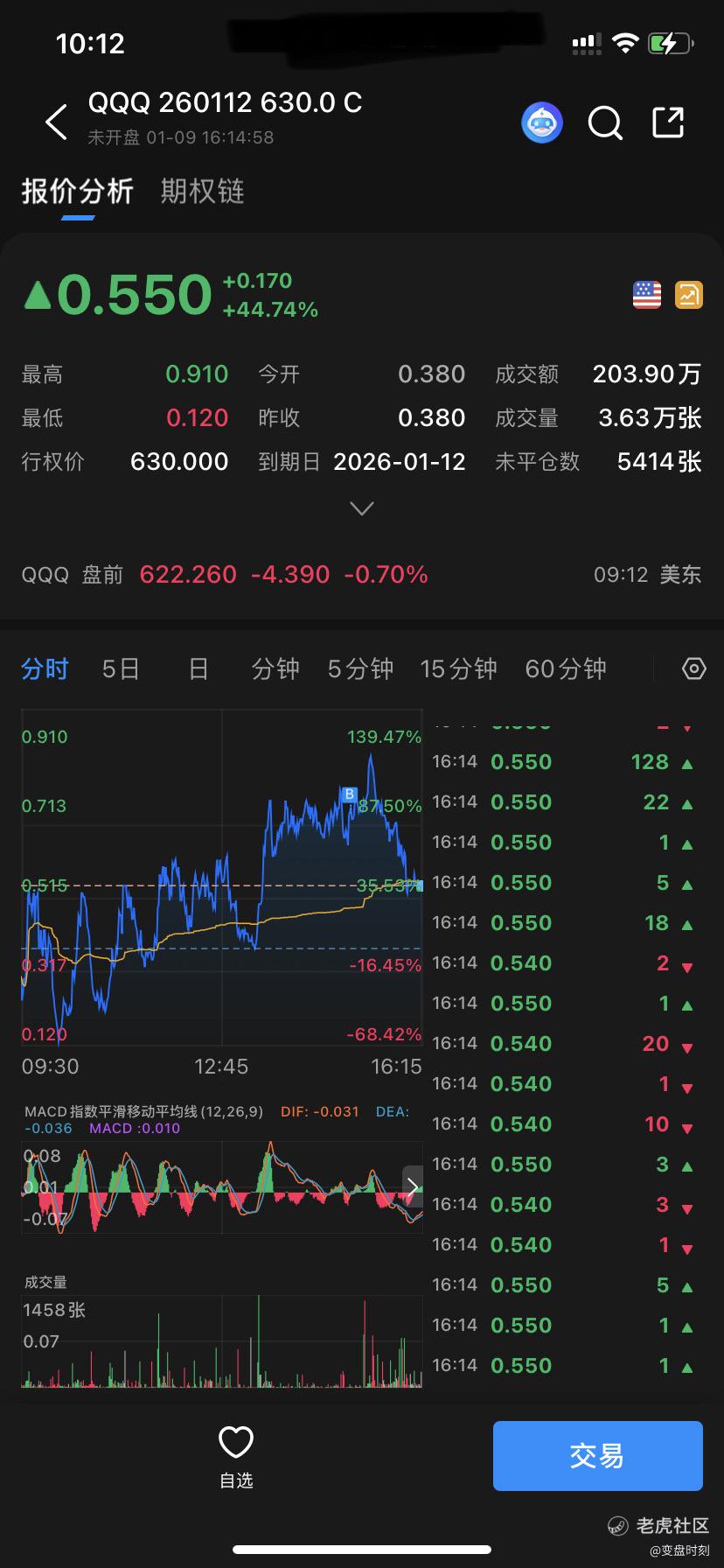Select the 分时 chart period
This screenshot has width=724, height=1568.
(x=45, y=669)
